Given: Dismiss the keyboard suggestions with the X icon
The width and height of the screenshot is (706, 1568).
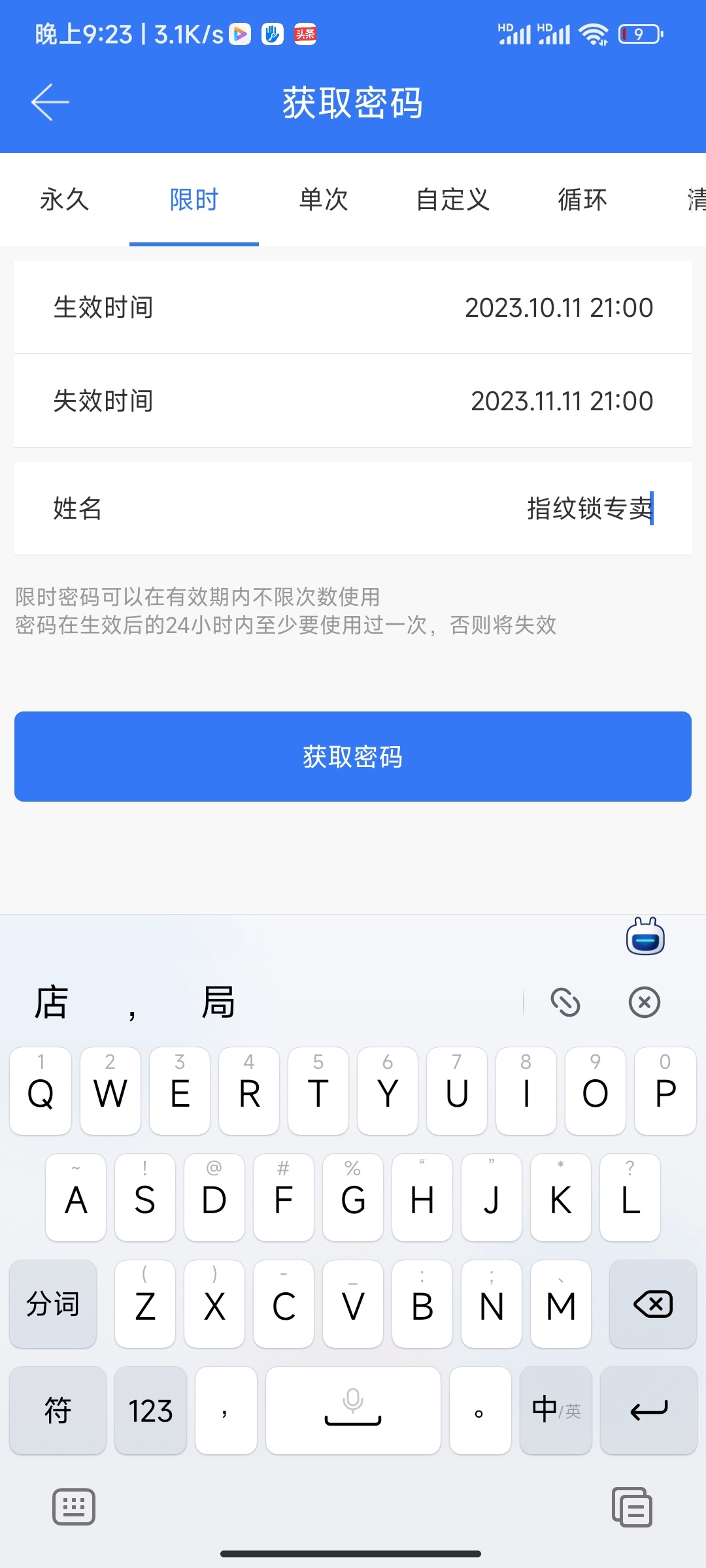Looking at the screenshot, I should [x=644, y=1002].
